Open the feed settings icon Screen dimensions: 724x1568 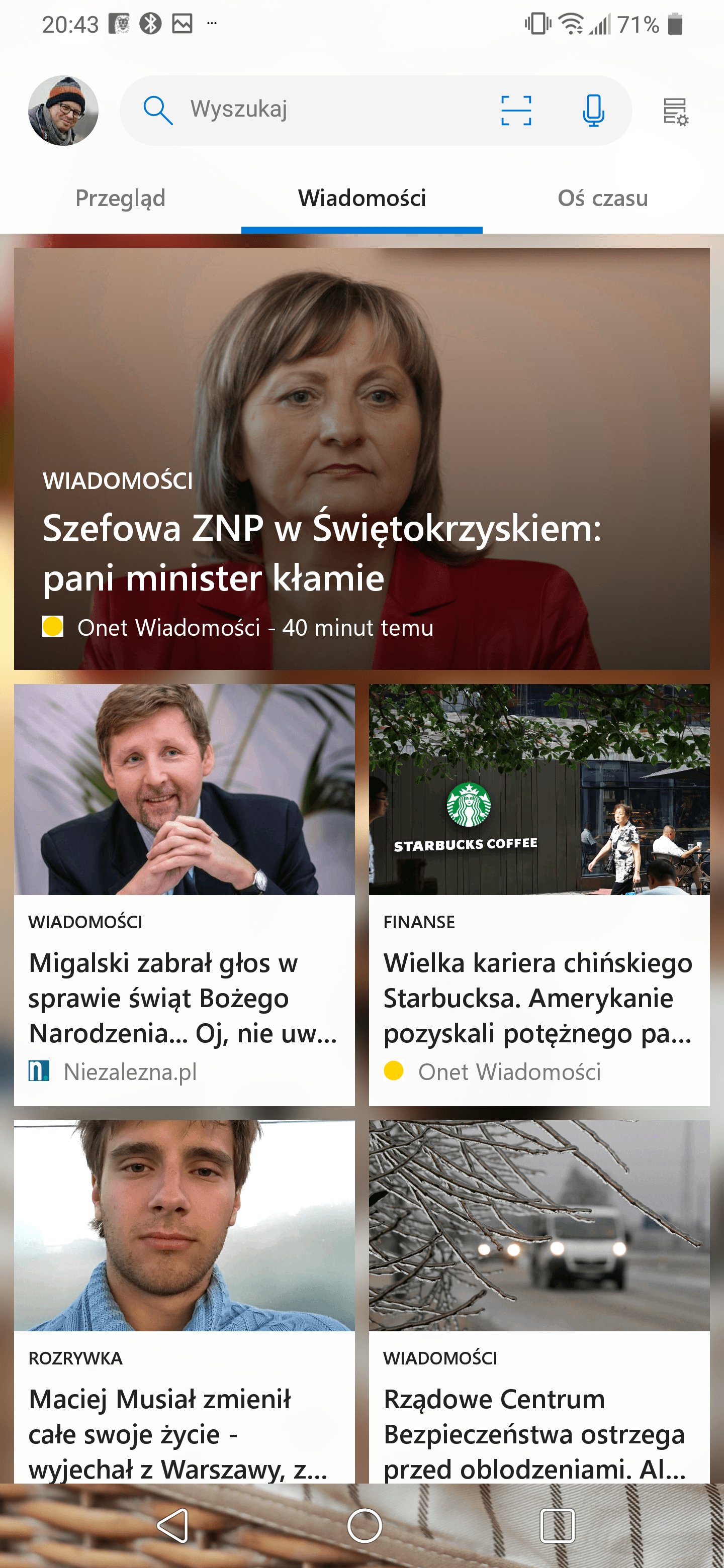pyautogui.click(x=675, y=112)
